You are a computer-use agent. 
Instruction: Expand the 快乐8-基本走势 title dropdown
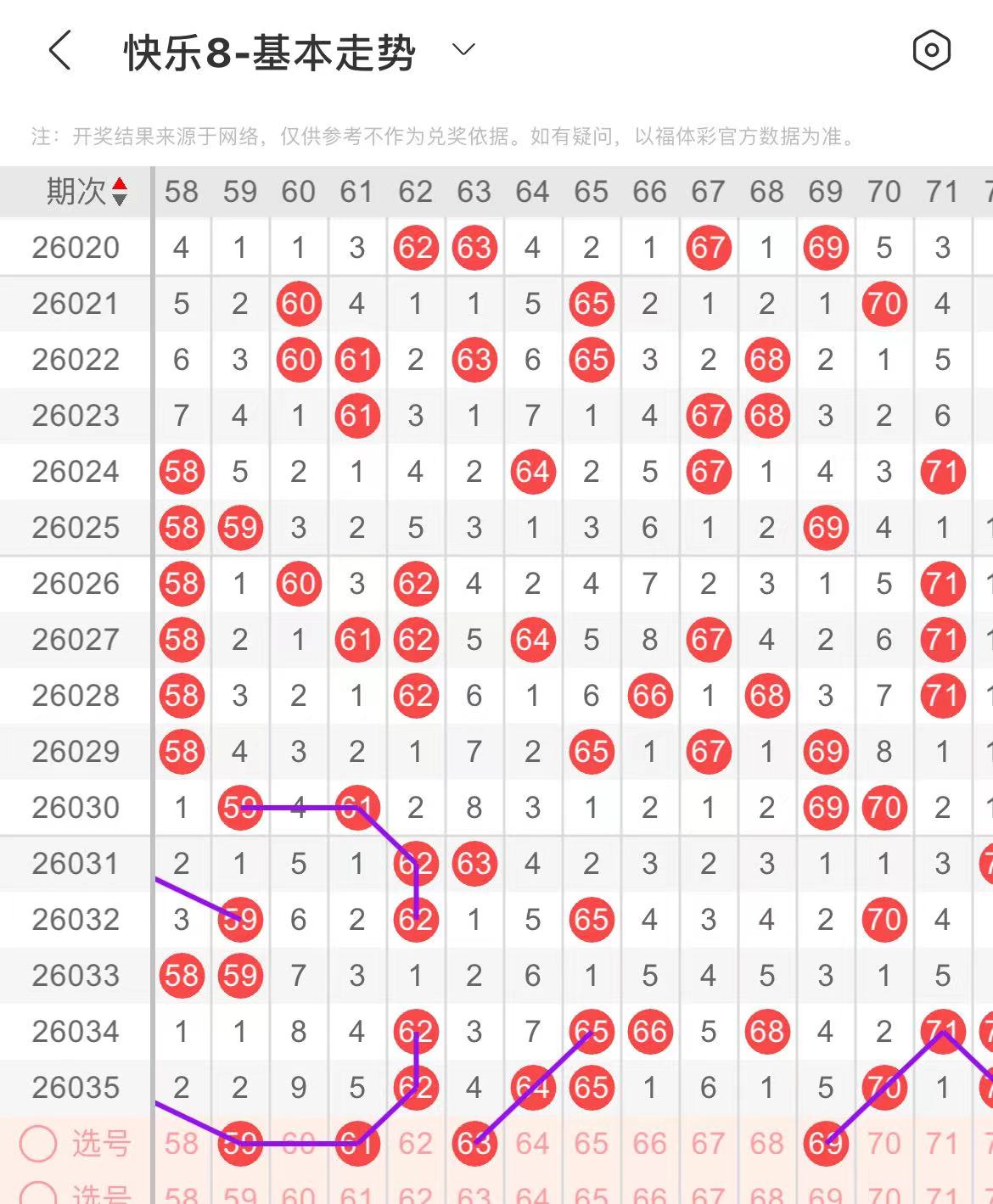pos(463,50)
